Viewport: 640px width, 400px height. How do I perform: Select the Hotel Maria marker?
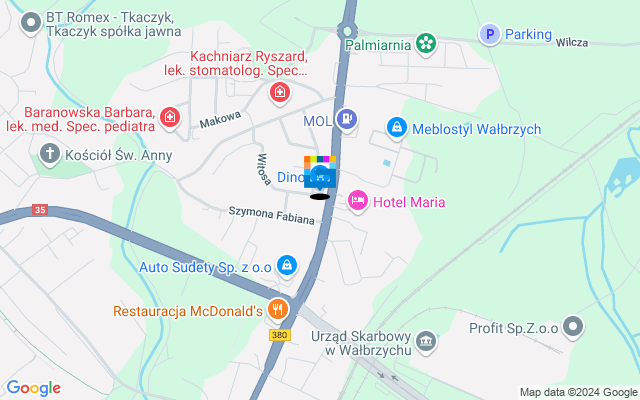pyautogui.click(x=357, y=203)
